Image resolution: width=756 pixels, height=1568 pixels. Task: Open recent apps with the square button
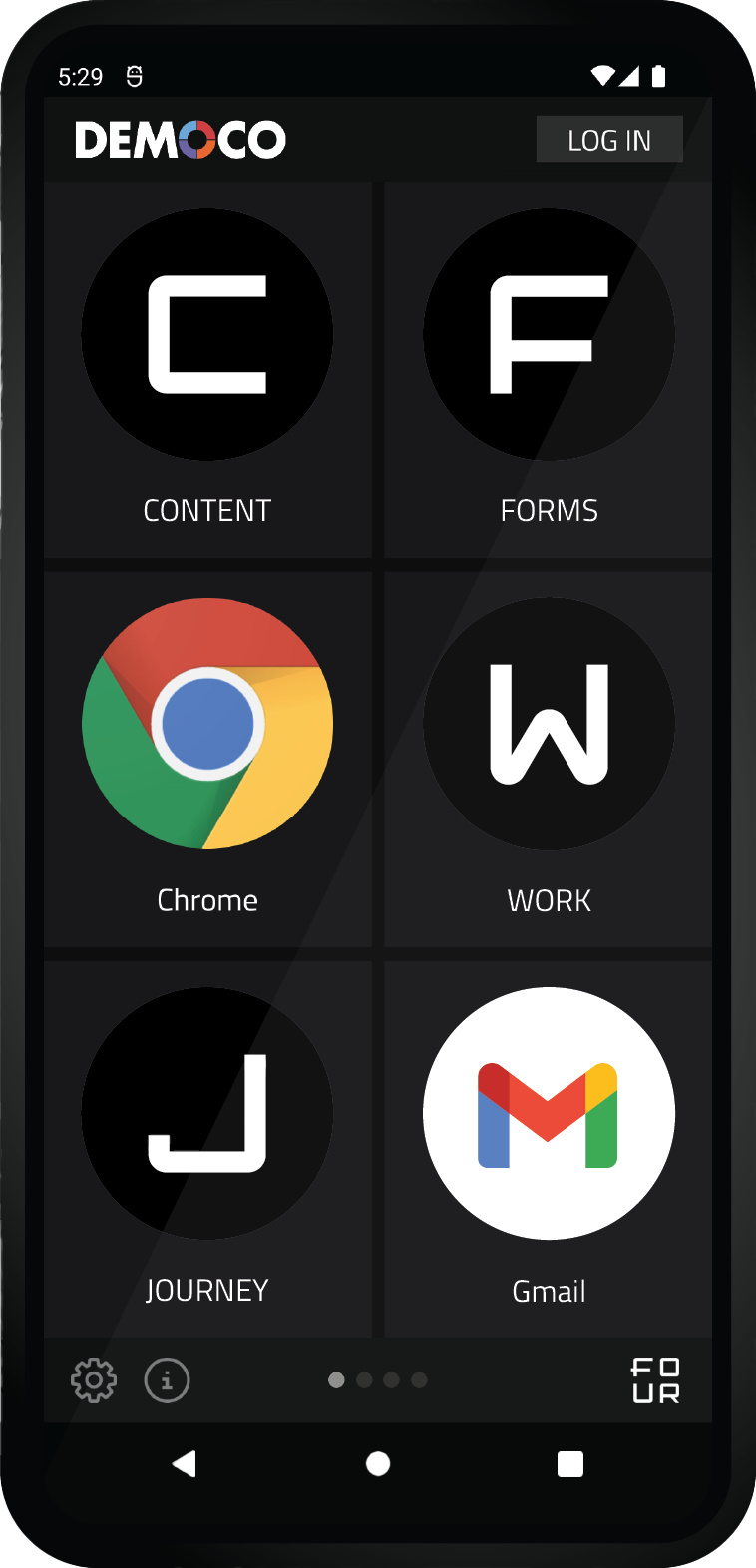[569, 1461]
